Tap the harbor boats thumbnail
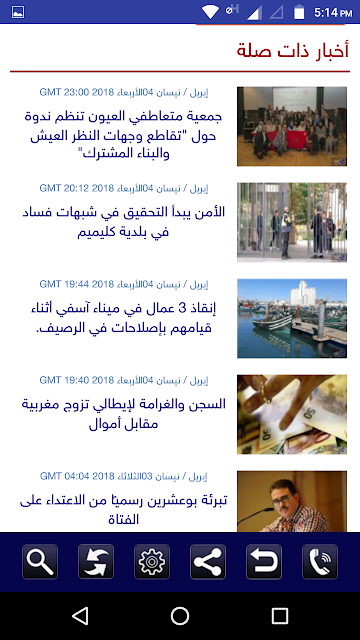The width and height of the screenshot is (360, 640). (x=292, y=318)
